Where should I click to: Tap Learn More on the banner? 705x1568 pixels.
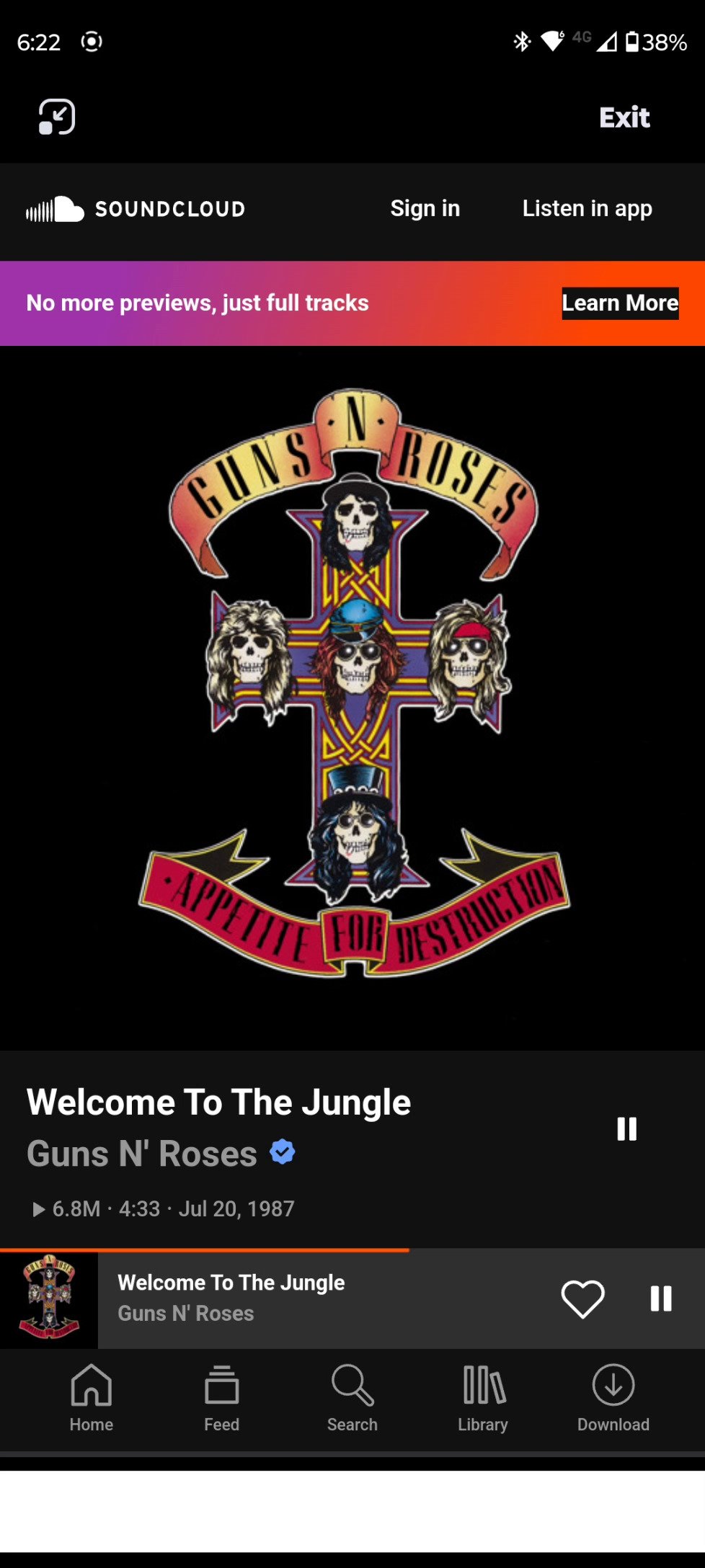point(620,303)
